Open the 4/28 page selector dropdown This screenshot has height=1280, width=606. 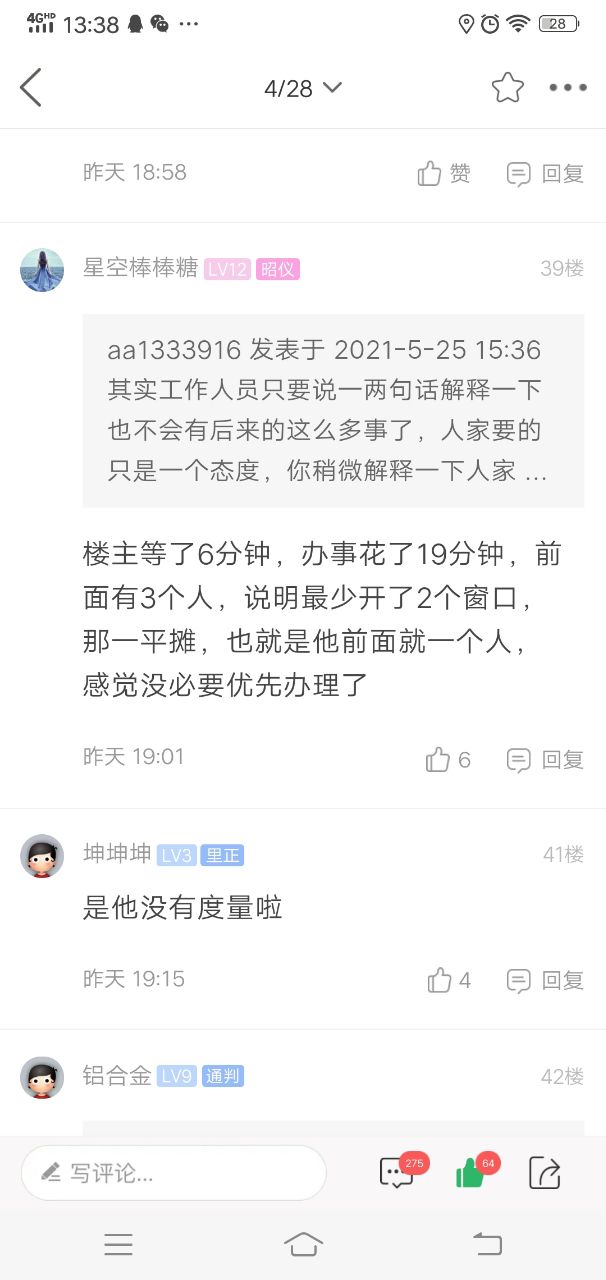pos(302,88)
